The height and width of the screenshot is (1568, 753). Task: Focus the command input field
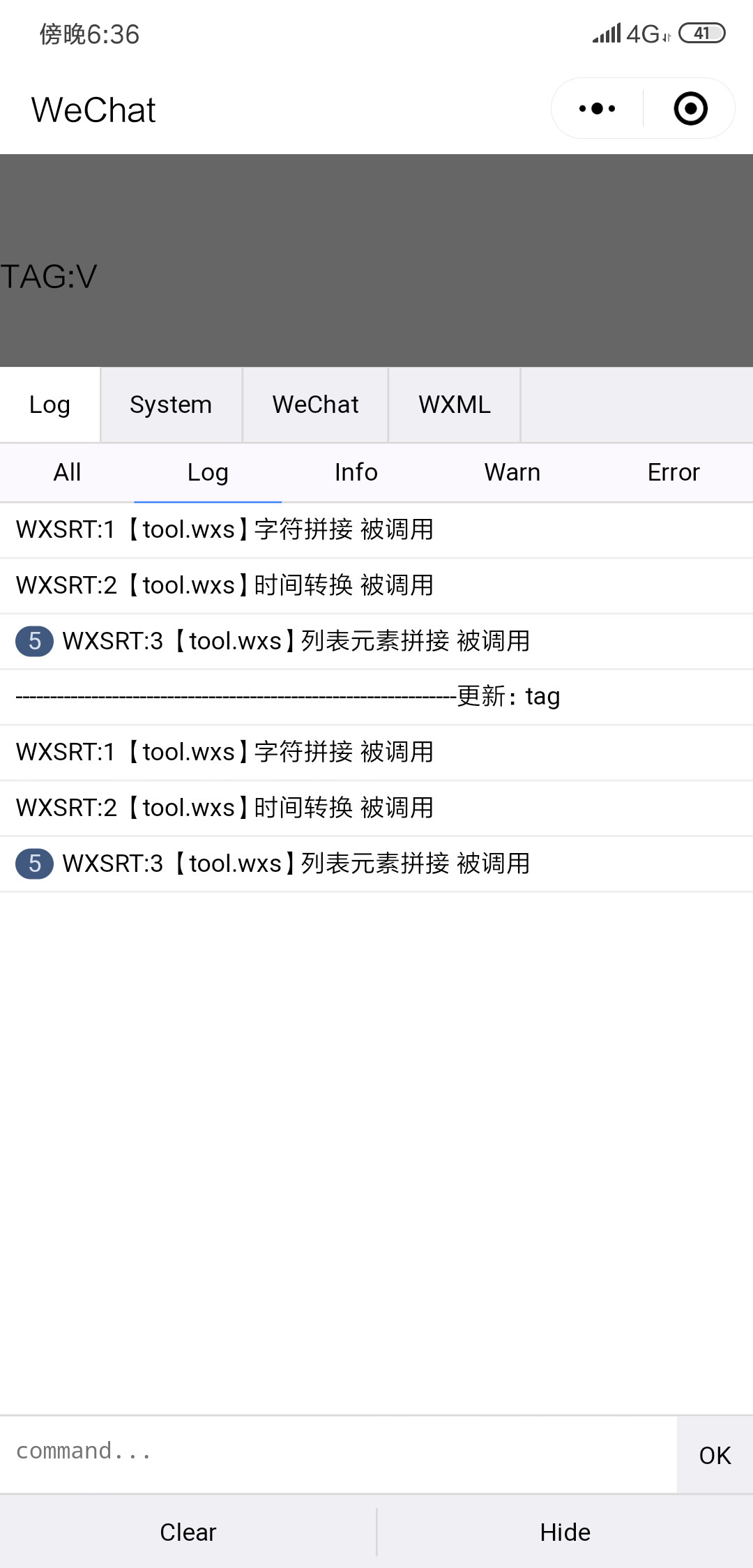(x=338, y=1452)
